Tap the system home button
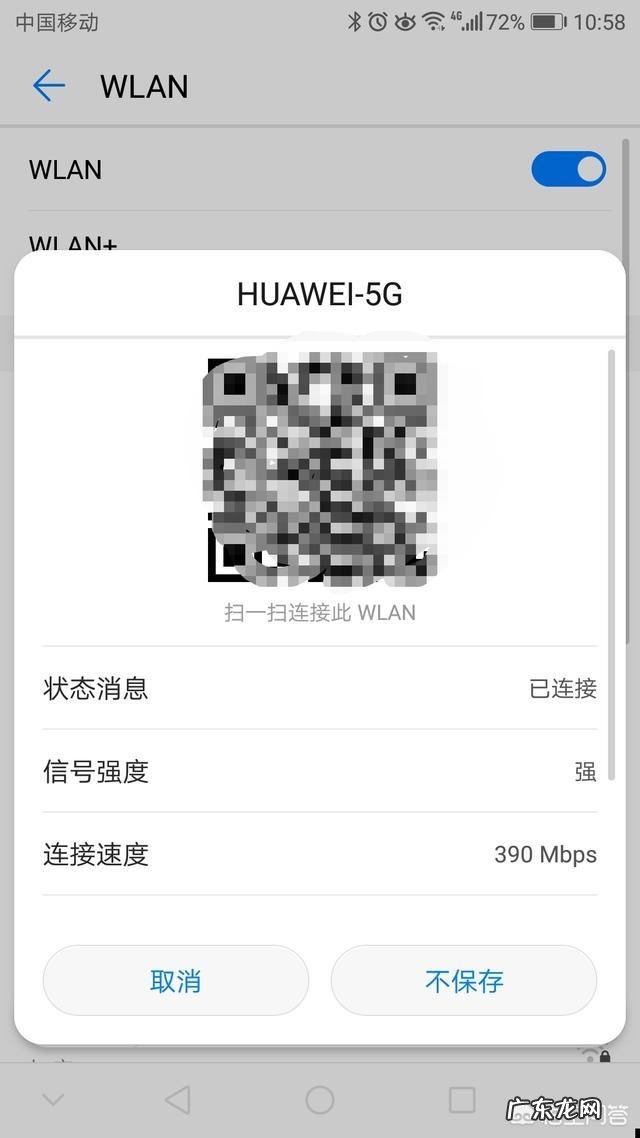Viewport: 640px width, 1138px height. tap(320, 1100)
